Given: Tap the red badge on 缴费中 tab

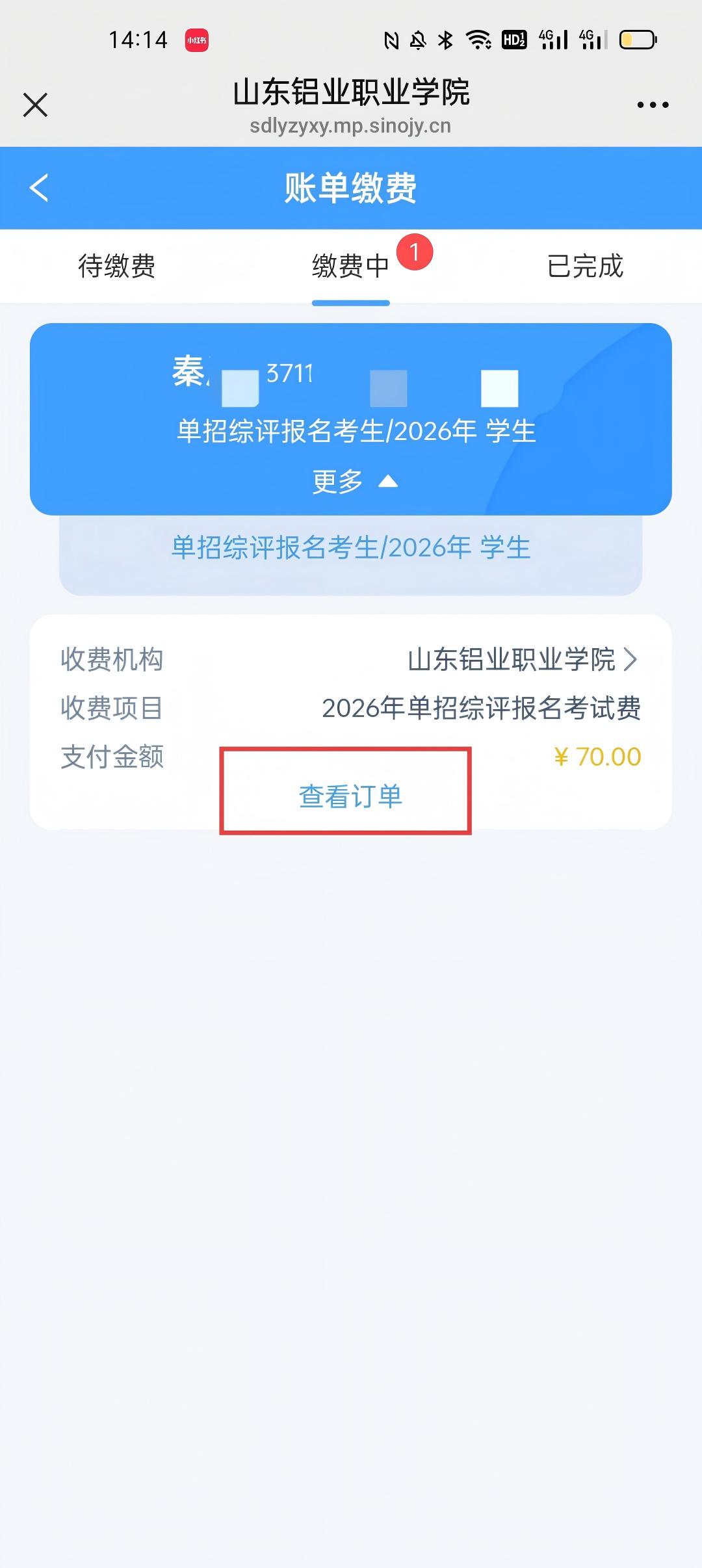Looking at the screenshot, I should coord(415,252).
